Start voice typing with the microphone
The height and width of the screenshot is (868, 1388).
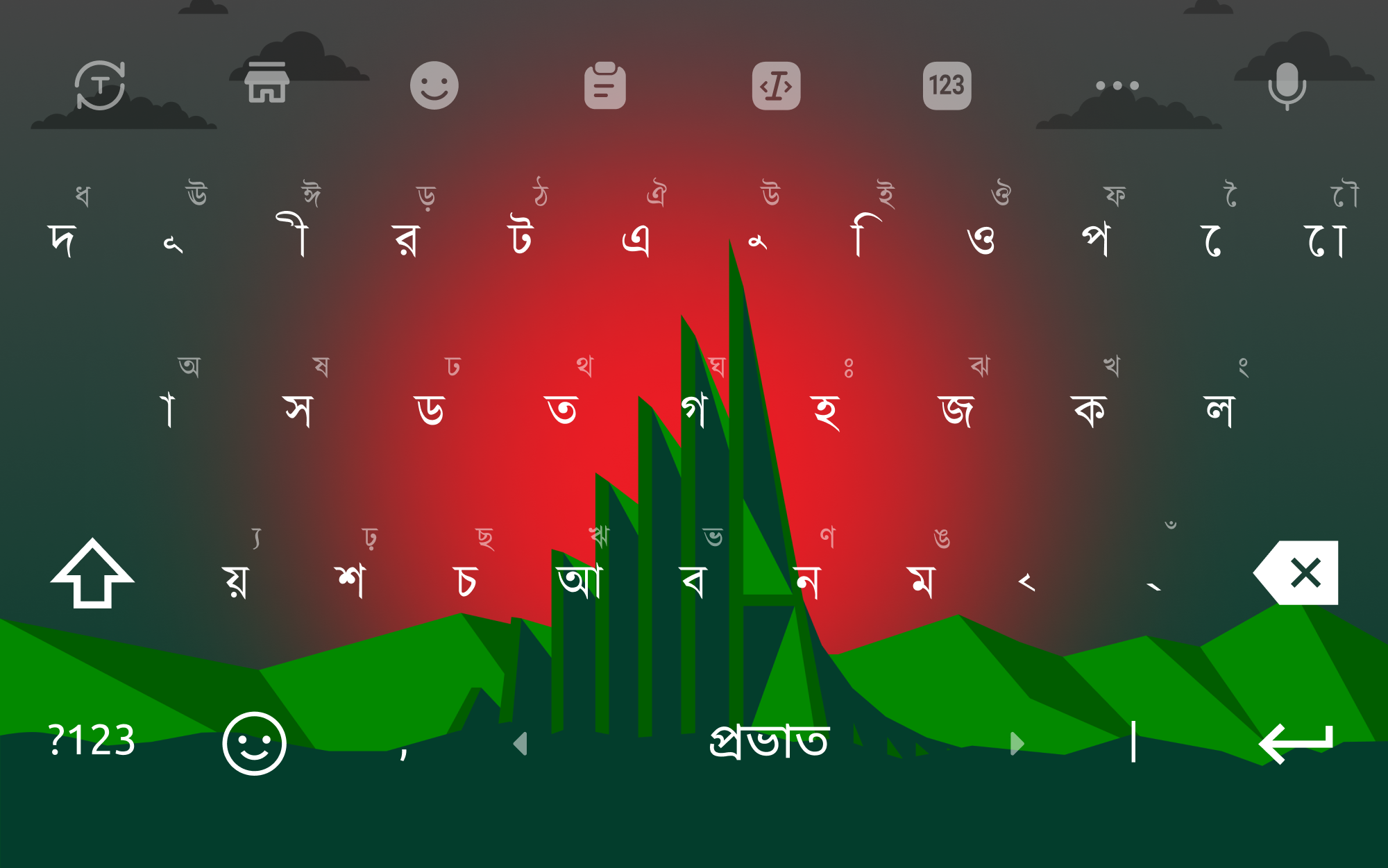pos(1287,86)
